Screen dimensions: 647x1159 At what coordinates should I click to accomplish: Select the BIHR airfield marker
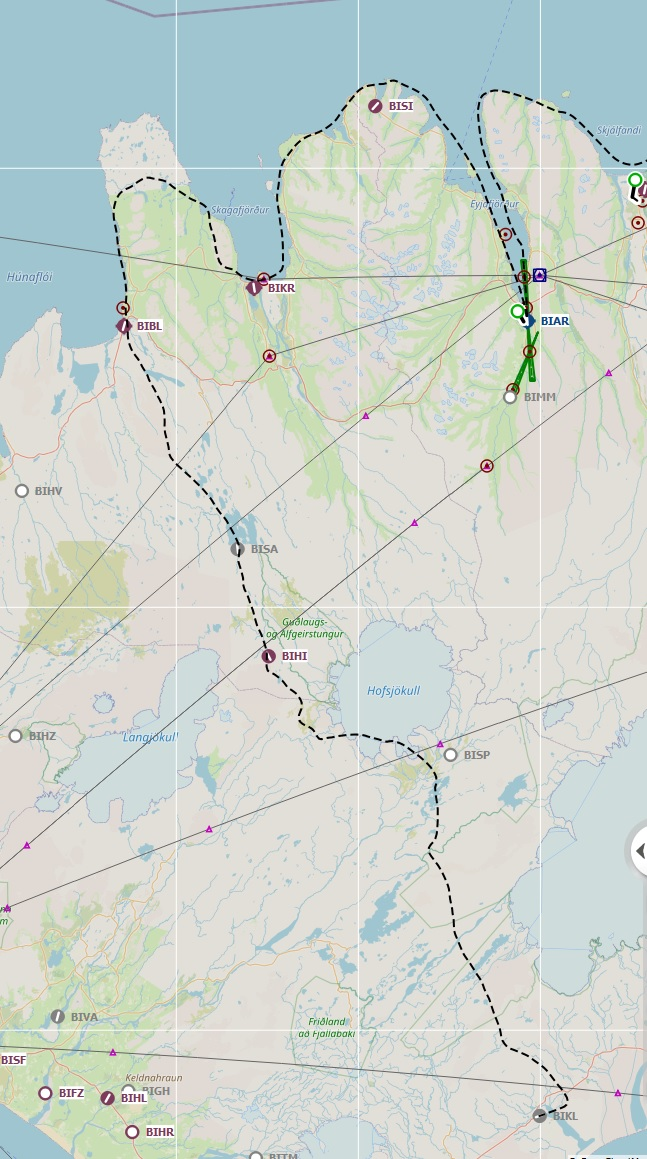132,1132
